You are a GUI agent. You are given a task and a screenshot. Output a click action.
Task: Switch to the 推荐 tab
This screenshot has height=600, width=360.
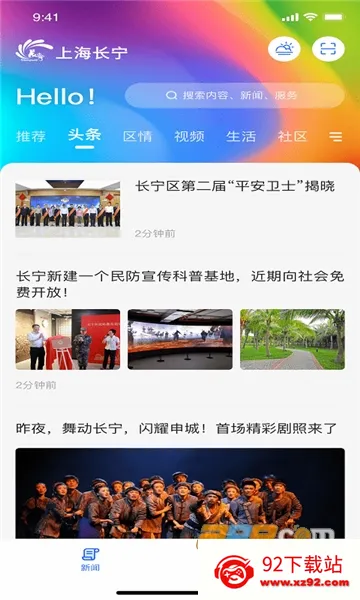(31, 136)
